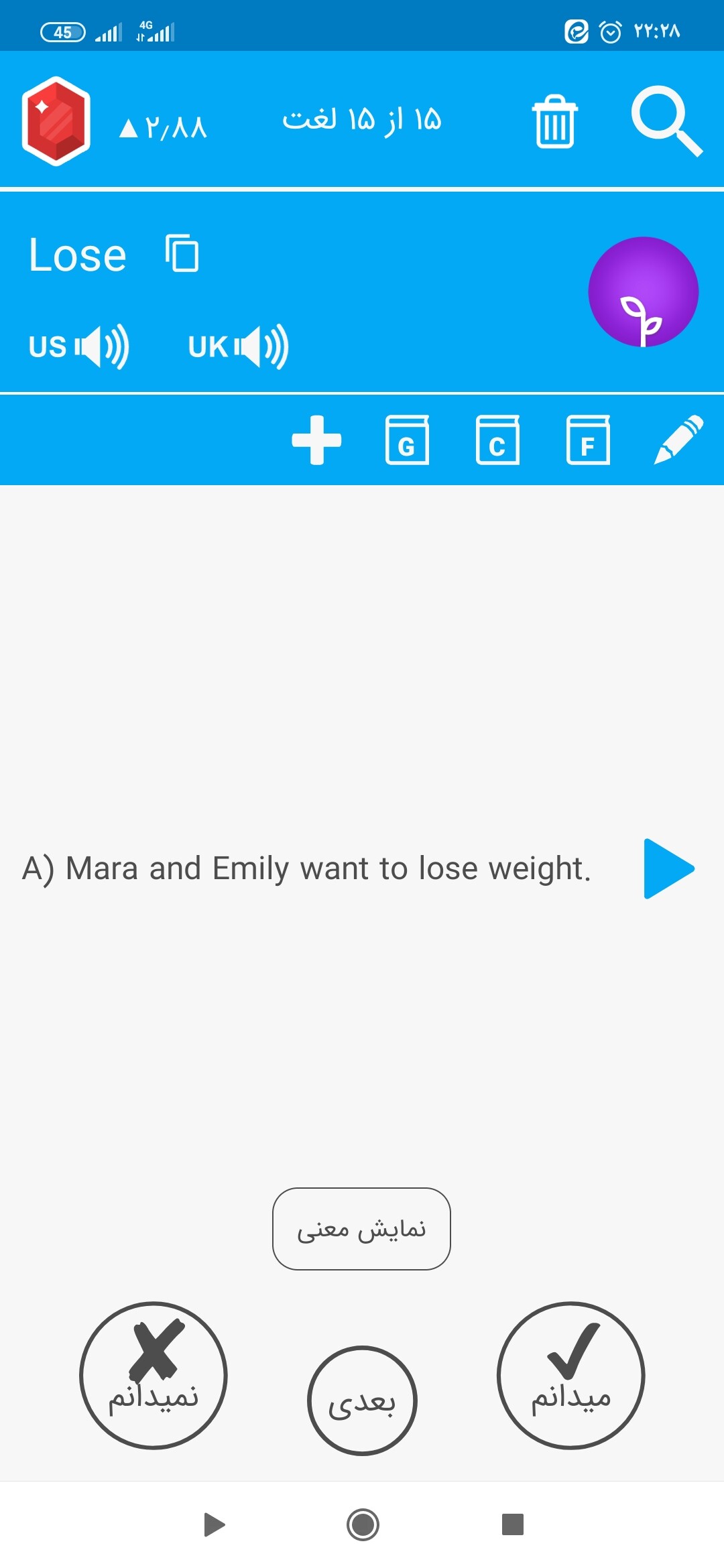Tap the trash can delete icon
Screen dimensions: 724x1568
[555, 121]
